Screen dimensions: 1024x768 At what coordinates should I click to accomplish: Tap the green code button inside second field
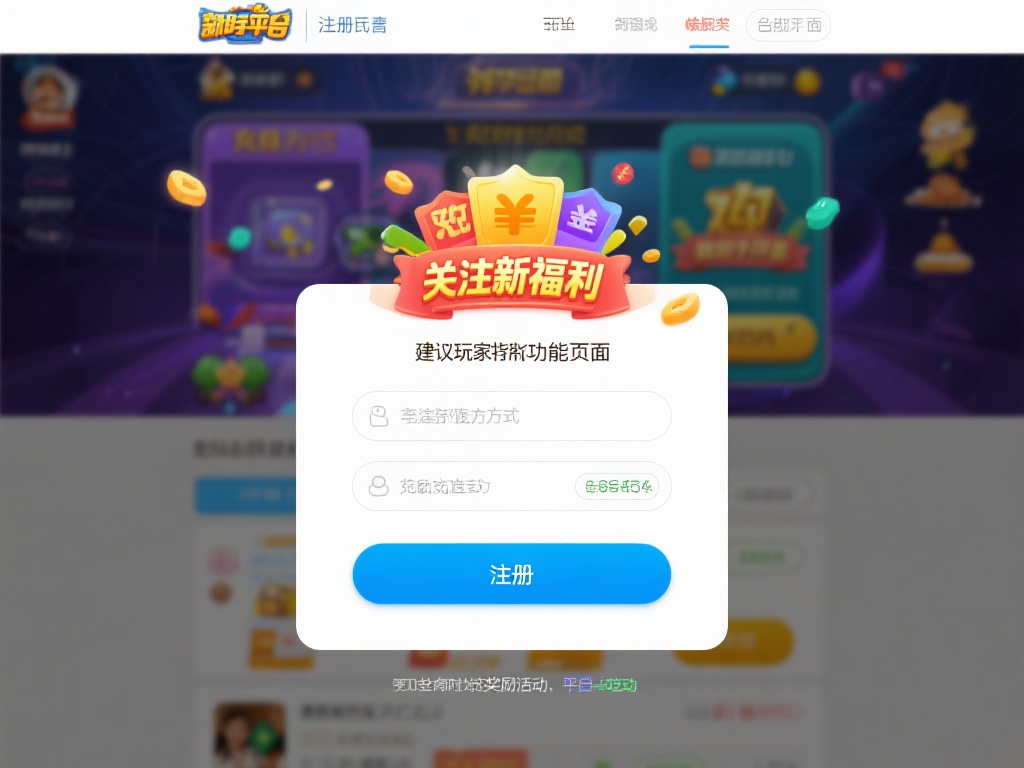617,487
